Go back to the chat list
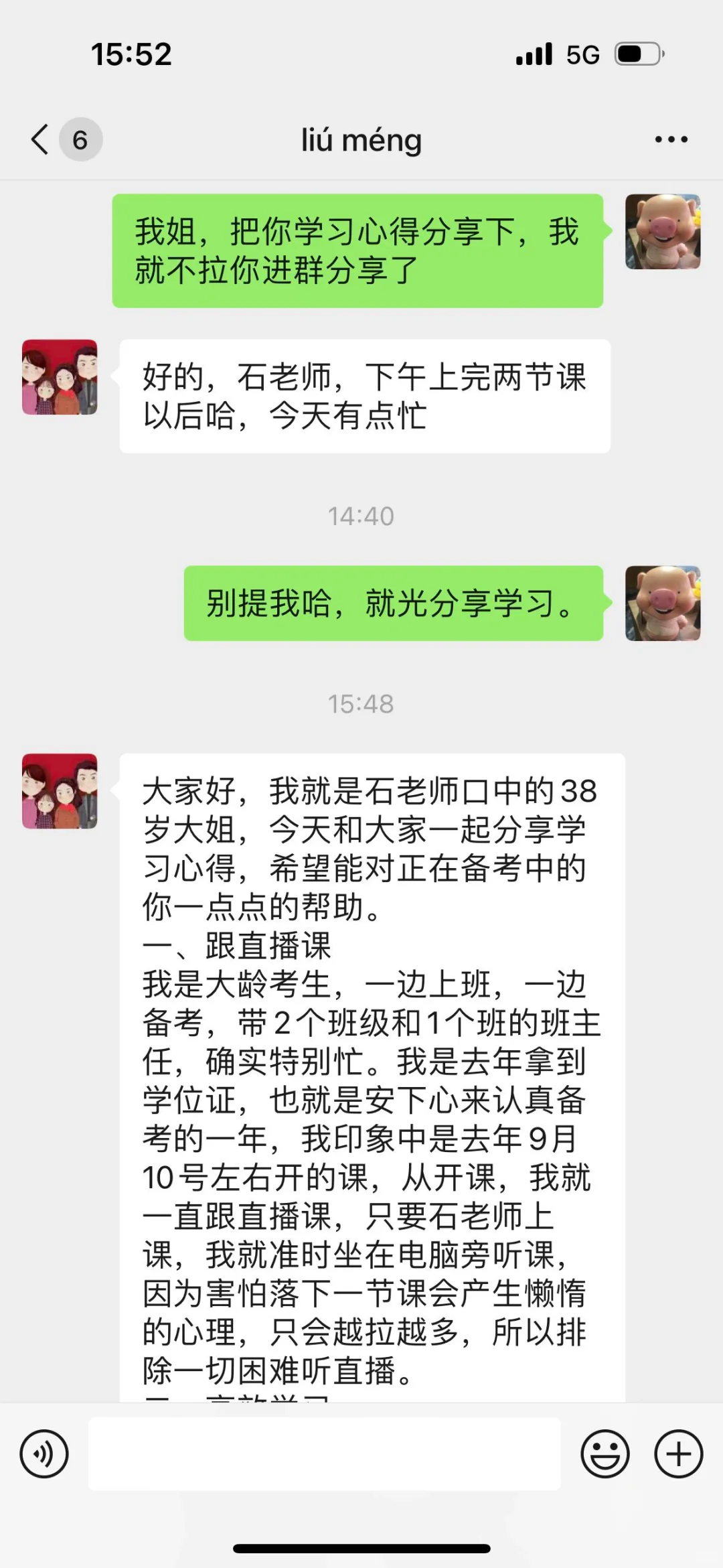Viewport: 723px width, 1568px height. click(40, 139)
